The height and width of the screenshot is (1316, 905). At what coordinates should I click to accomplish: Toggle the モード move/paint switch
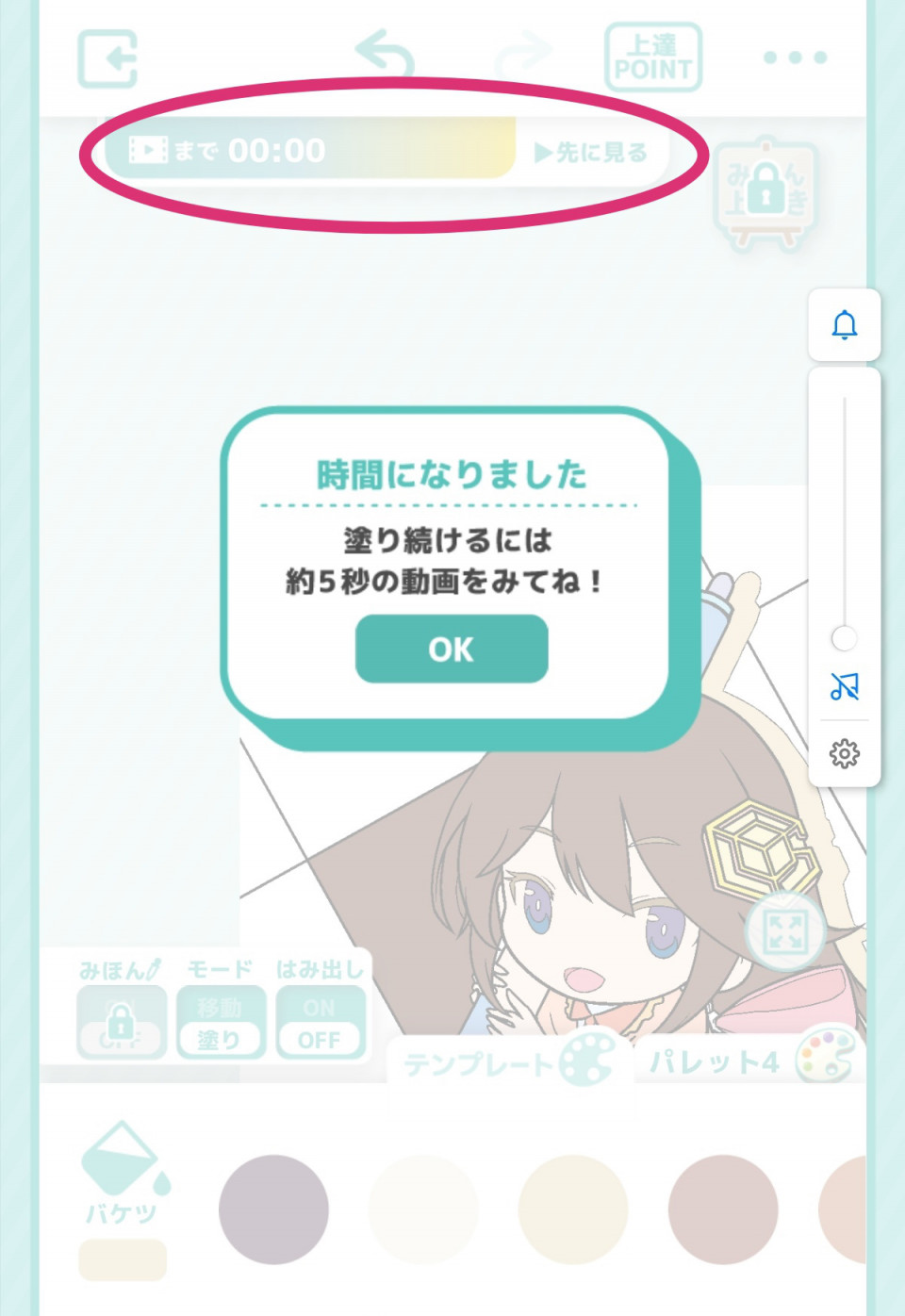pyautogui.click(x=220, y=1023)
